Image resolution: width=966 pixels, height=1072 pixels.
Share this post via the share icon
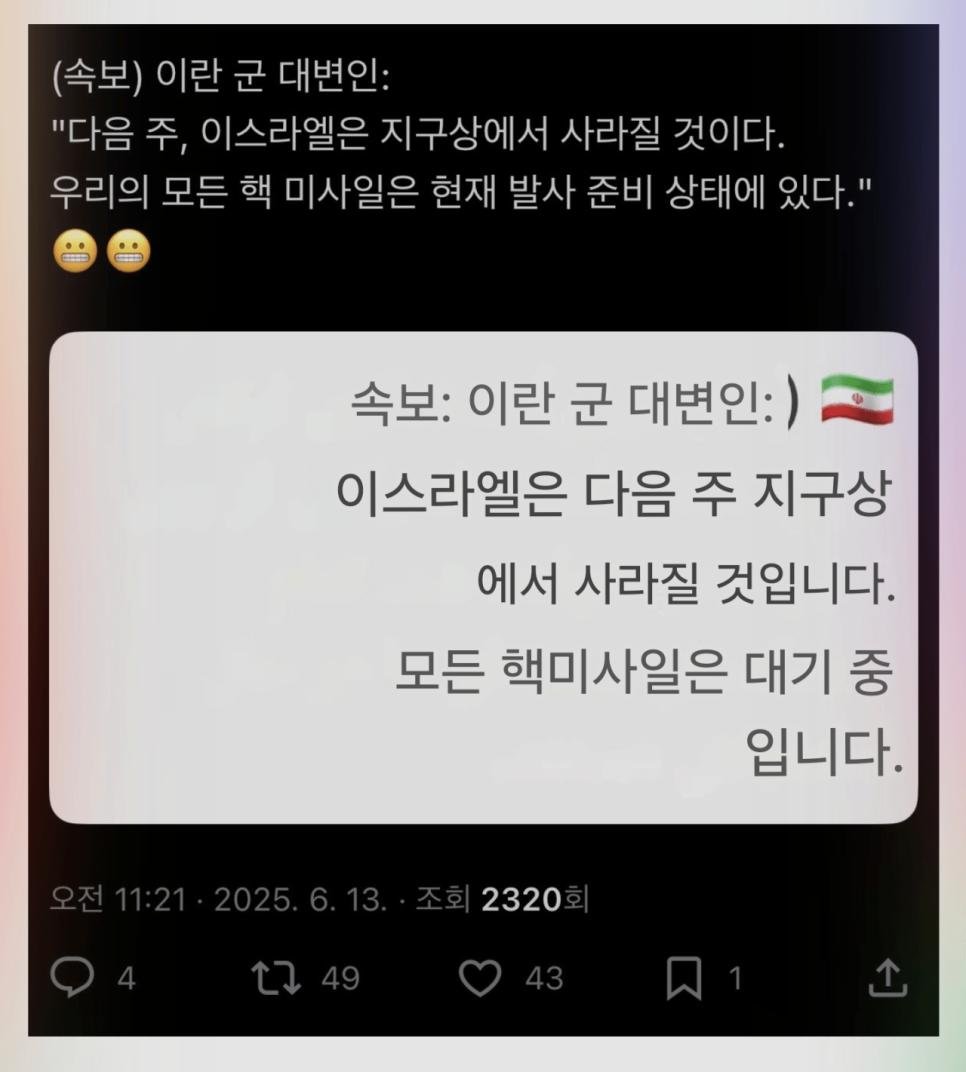pyautogui.click(x=887, y=979)
